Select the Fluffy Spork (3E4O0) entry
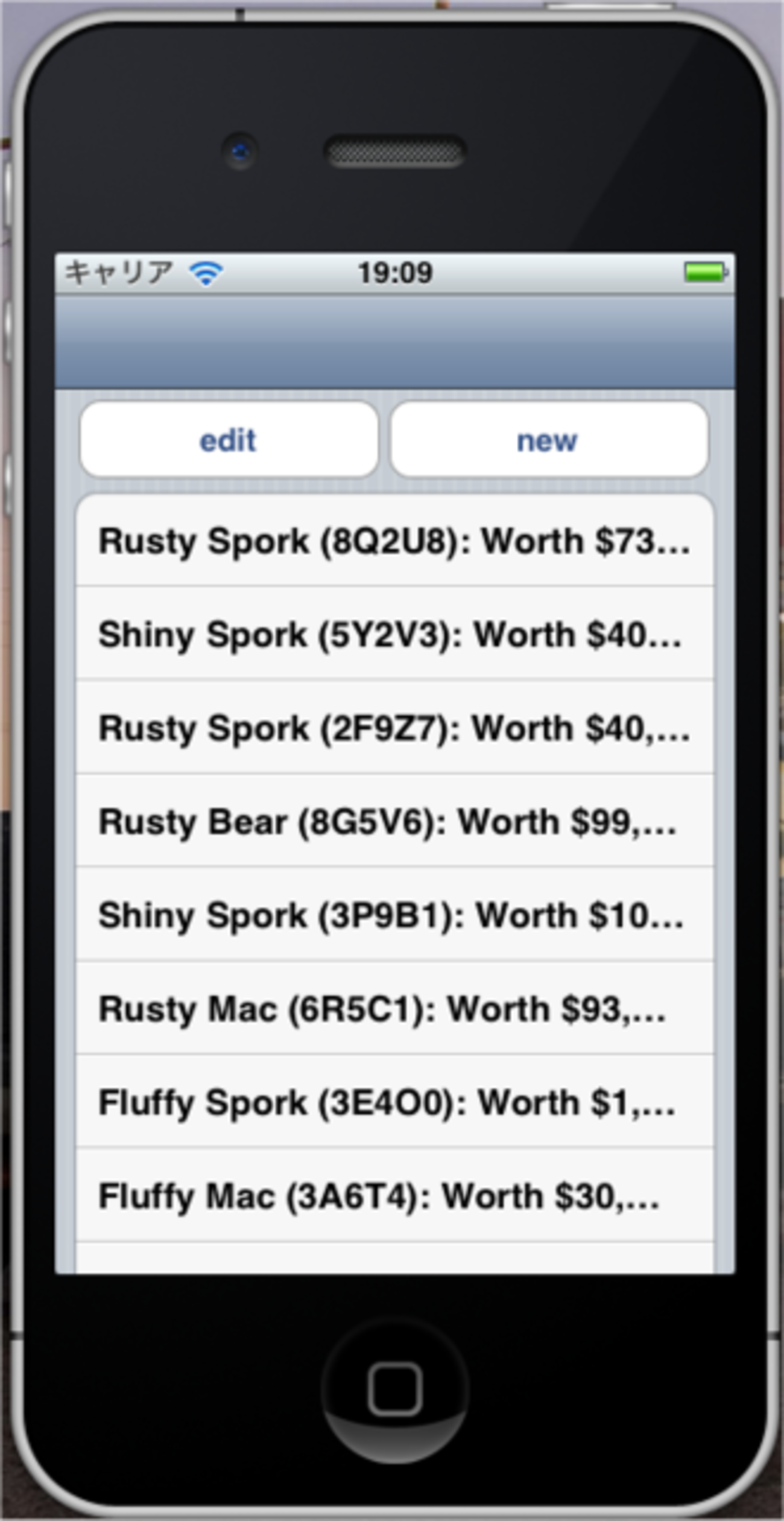 (x=394, y=1102)
